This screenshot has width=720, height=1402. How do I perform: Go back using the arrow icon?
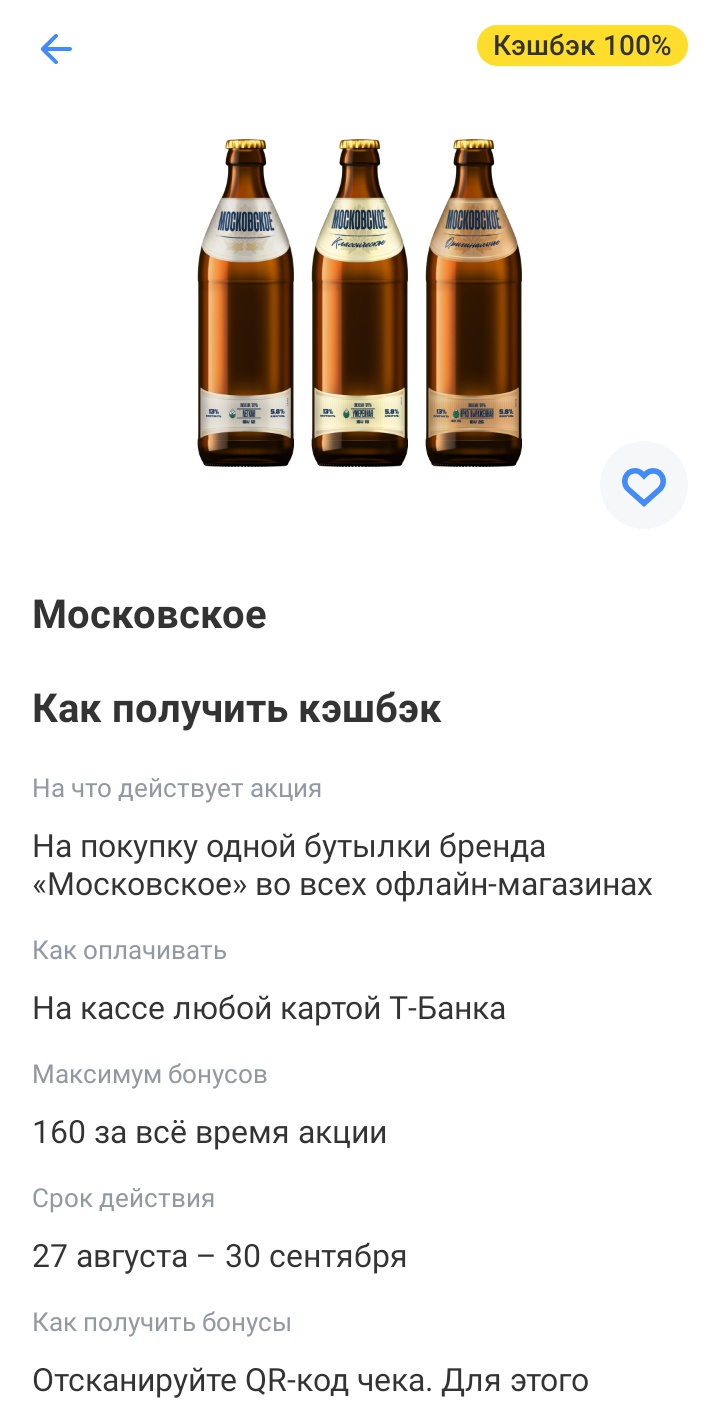(56, 49)
